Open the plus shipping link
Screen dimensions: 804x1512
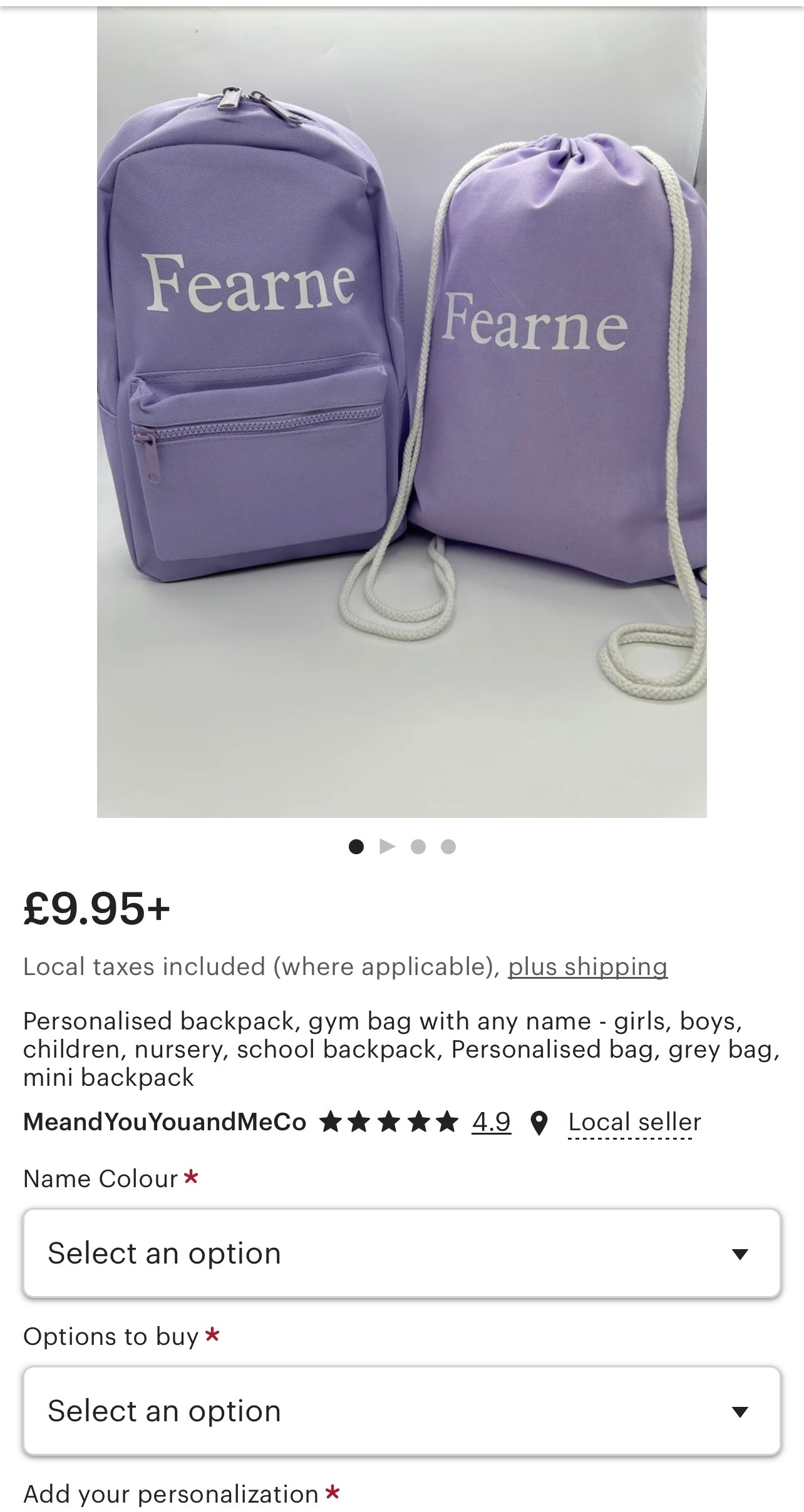coord(587,967)
